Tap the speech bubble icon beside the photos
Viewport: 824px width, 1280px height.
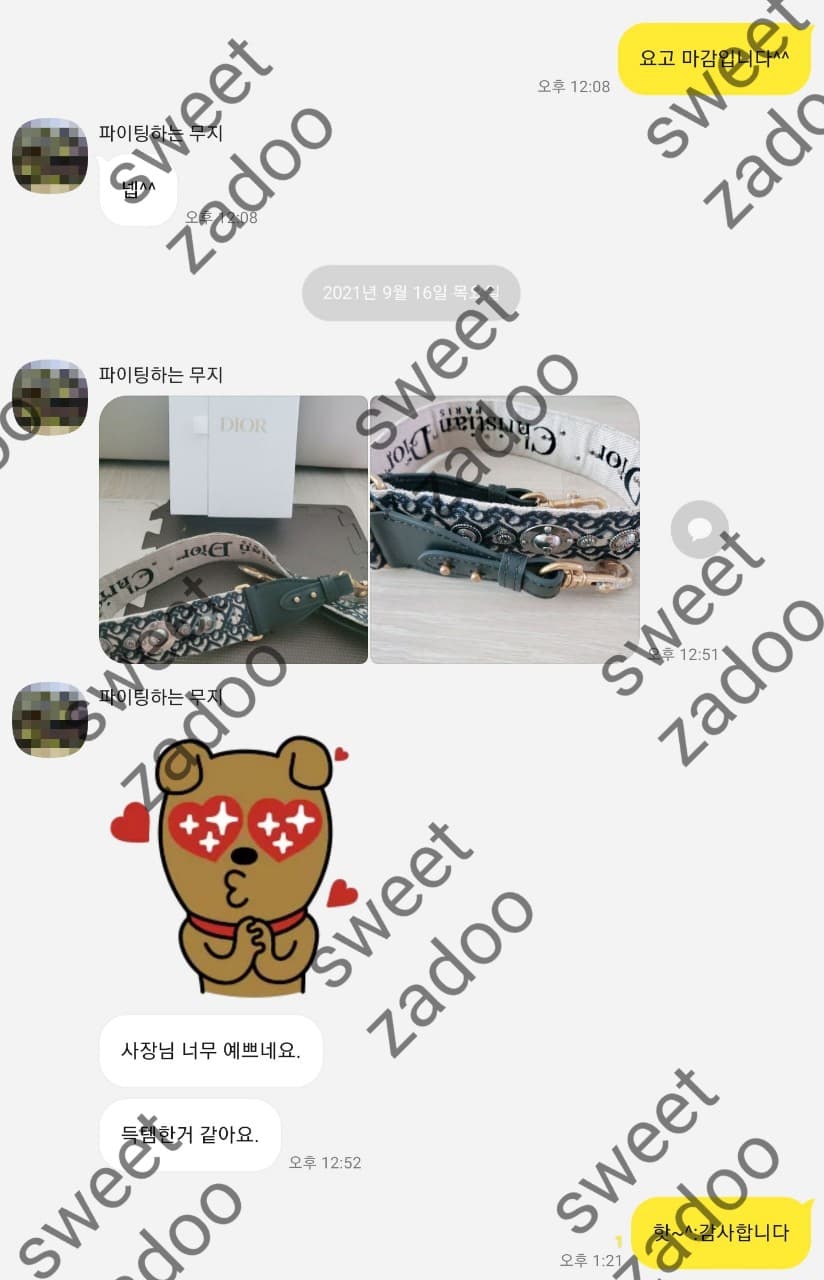point(699,529)
